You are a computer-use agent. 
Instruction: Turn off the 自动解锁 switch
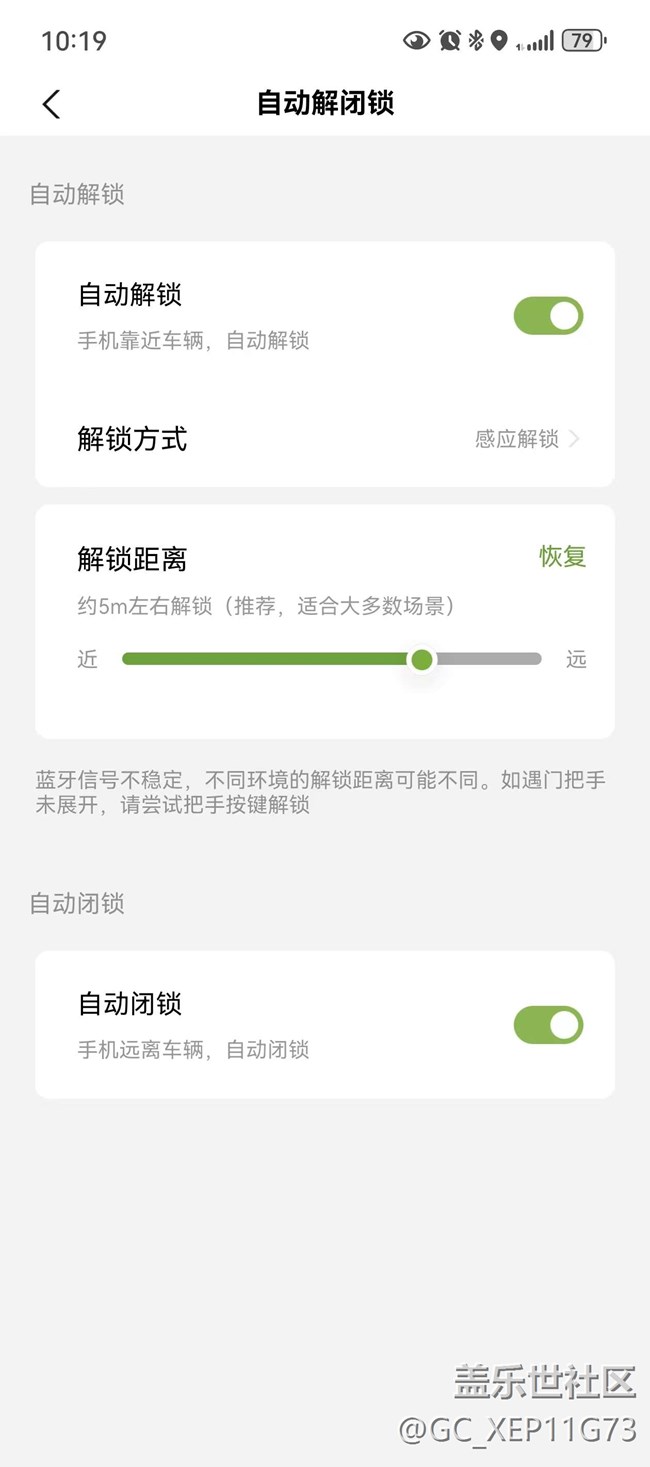548,316
